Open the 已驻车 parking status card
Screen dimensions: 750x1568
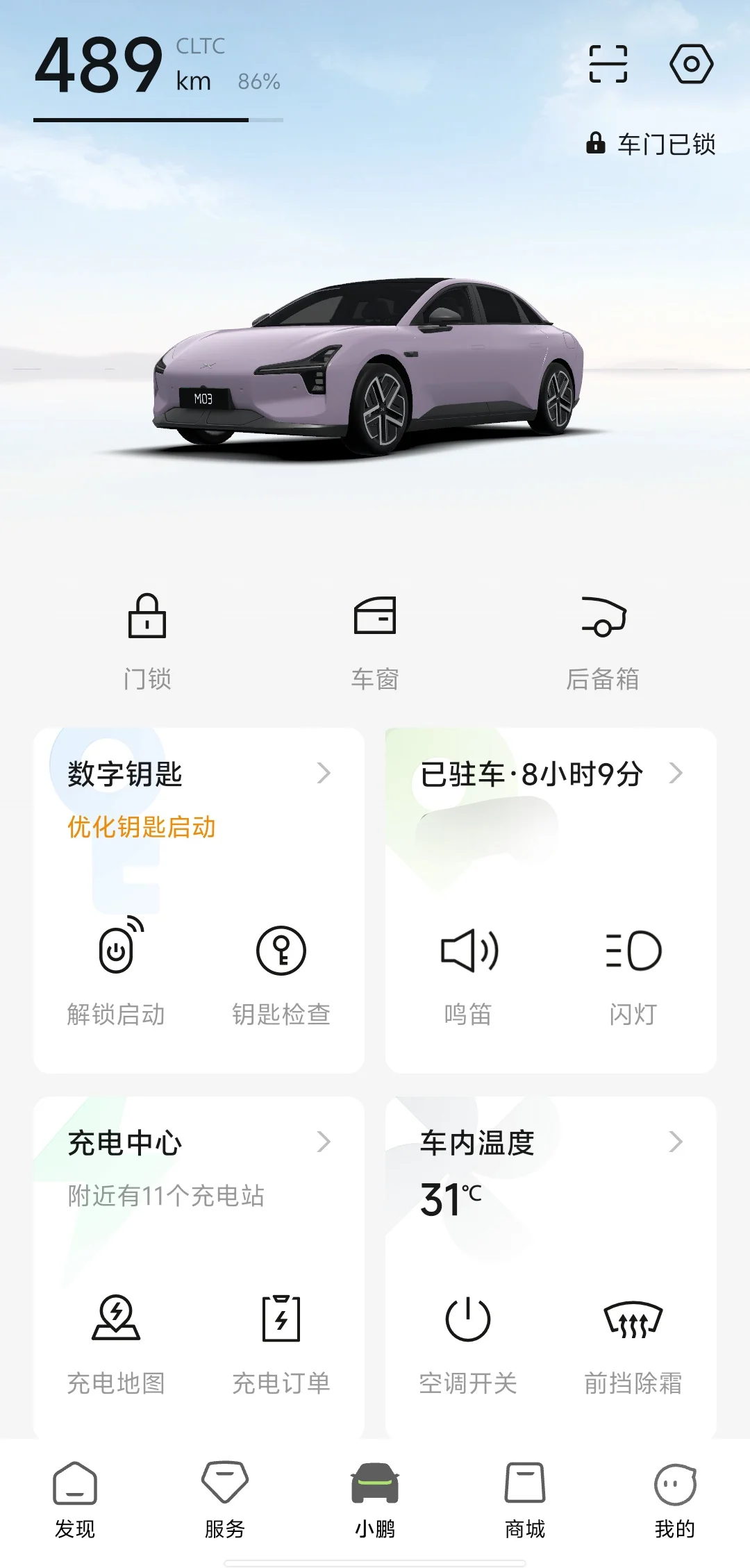click(551, 774)
